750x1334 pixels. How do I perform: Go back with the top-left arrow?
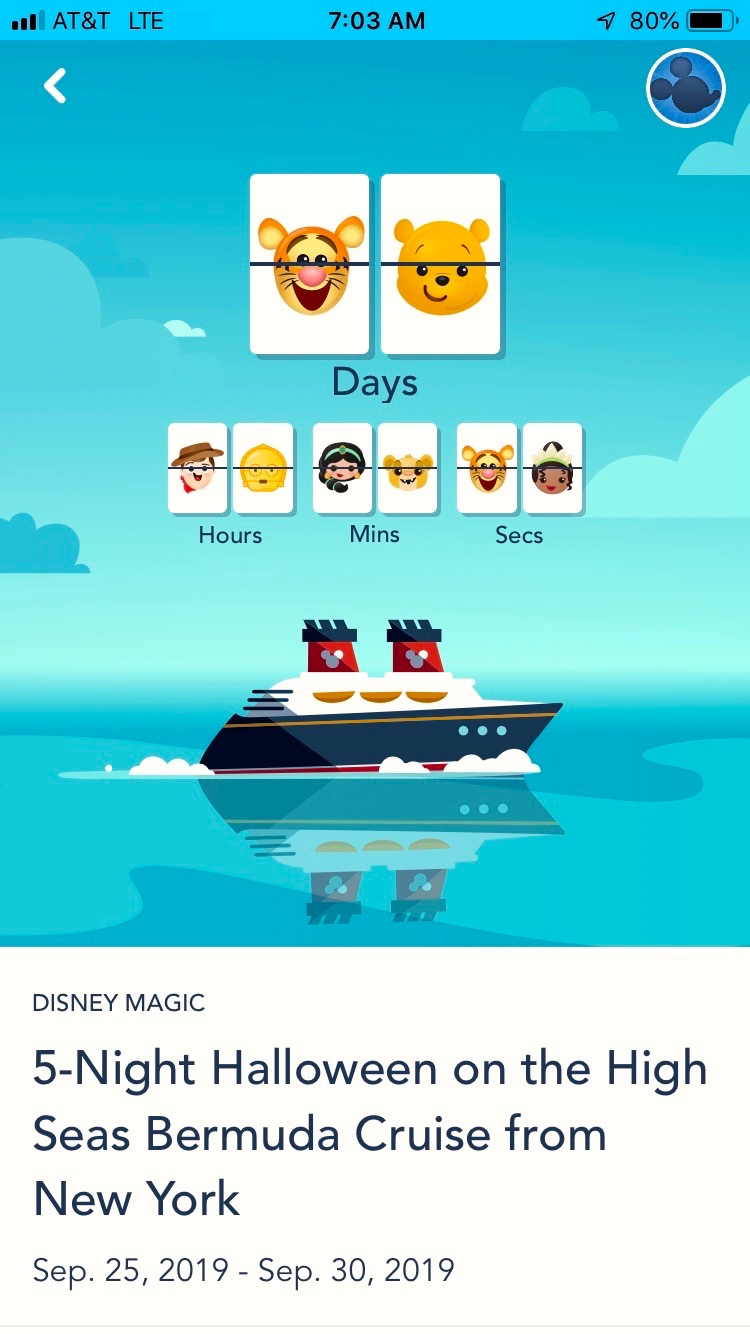[x=55, y=86]
